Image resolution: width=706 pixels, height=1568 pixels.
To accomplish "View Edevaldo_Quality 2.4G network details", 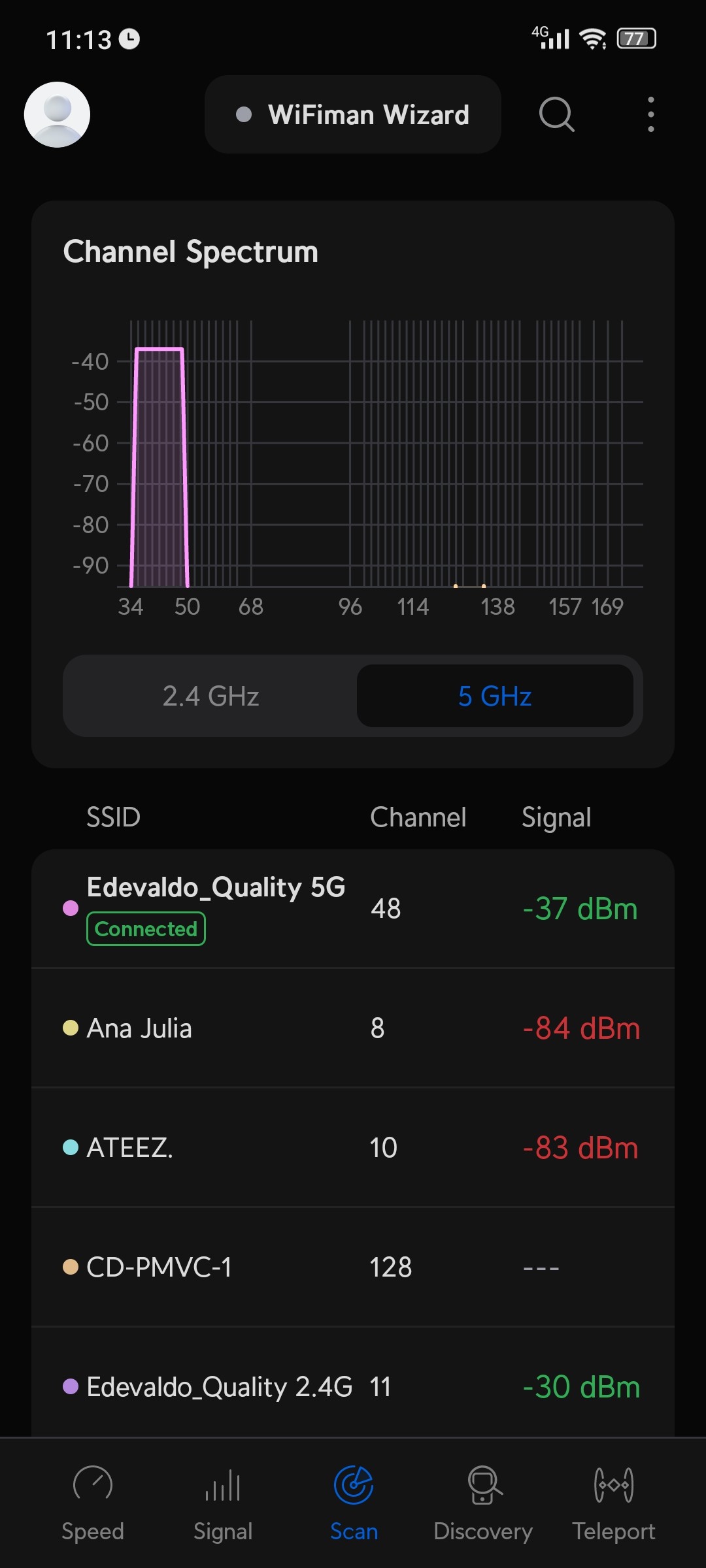I will click(352, 1386).
